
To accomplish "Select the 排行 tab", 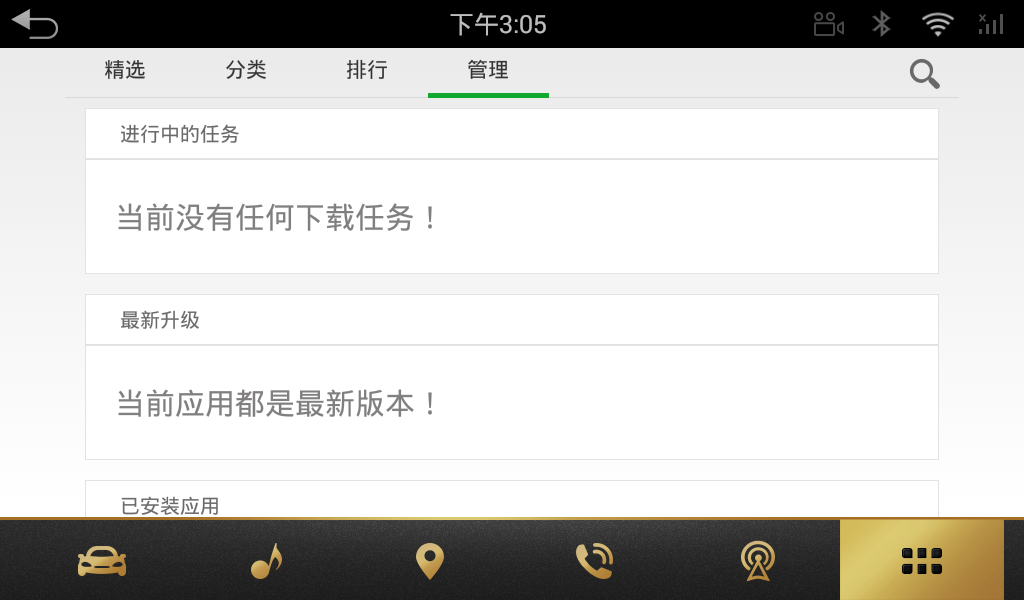I will click(367, 70).
